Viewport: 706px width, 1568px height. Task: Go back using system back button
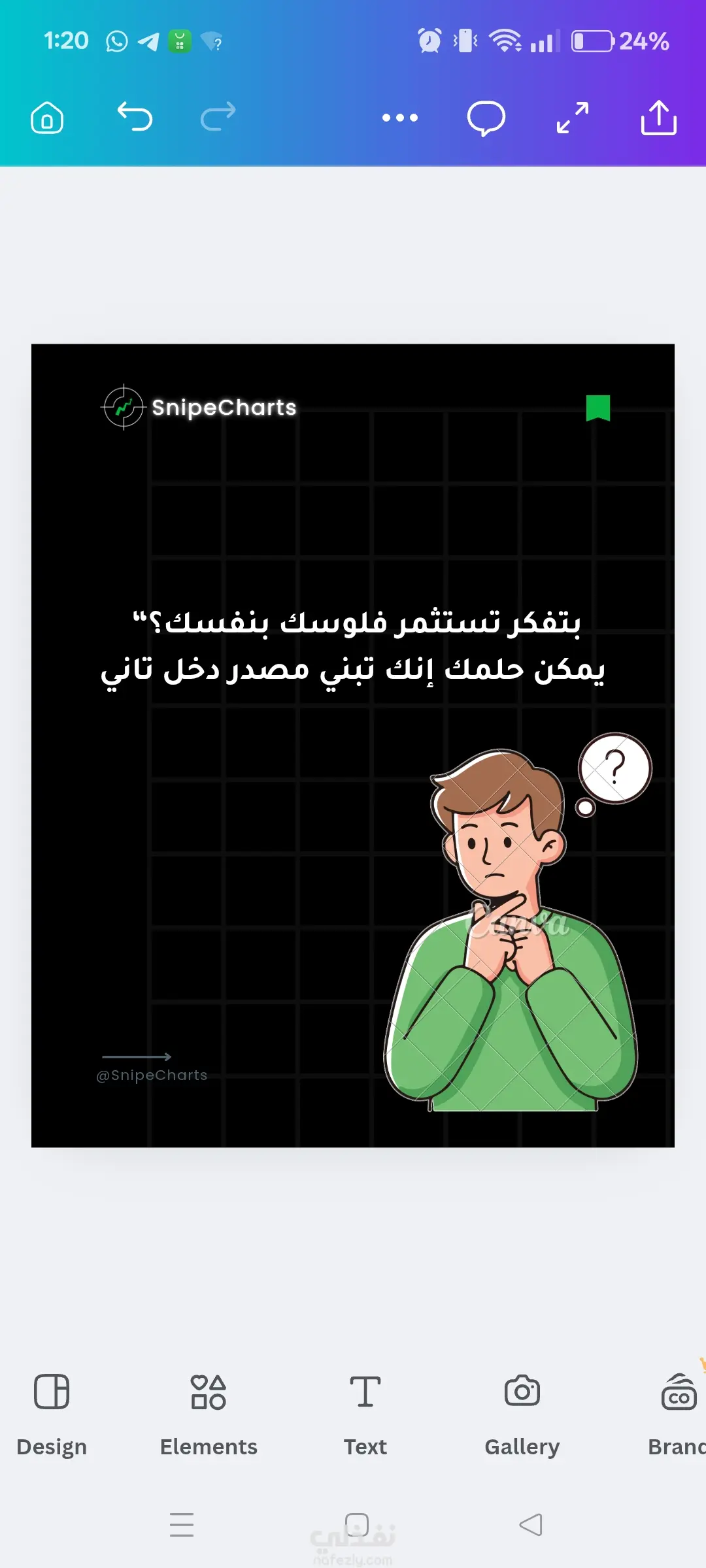pyautogui.click(x=530, y=1525)
